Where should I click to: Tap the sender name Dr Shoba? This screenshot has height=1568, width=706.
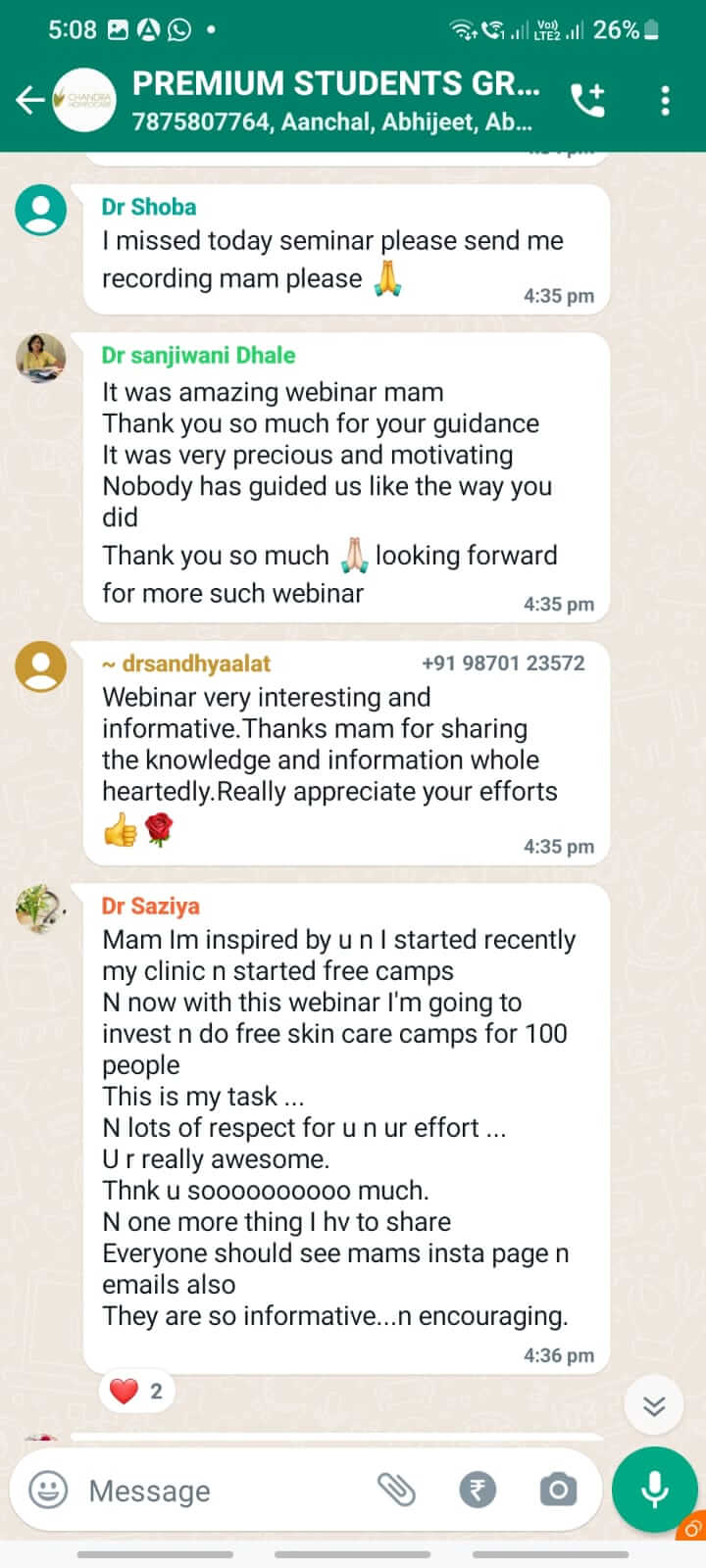click(149, 207)
